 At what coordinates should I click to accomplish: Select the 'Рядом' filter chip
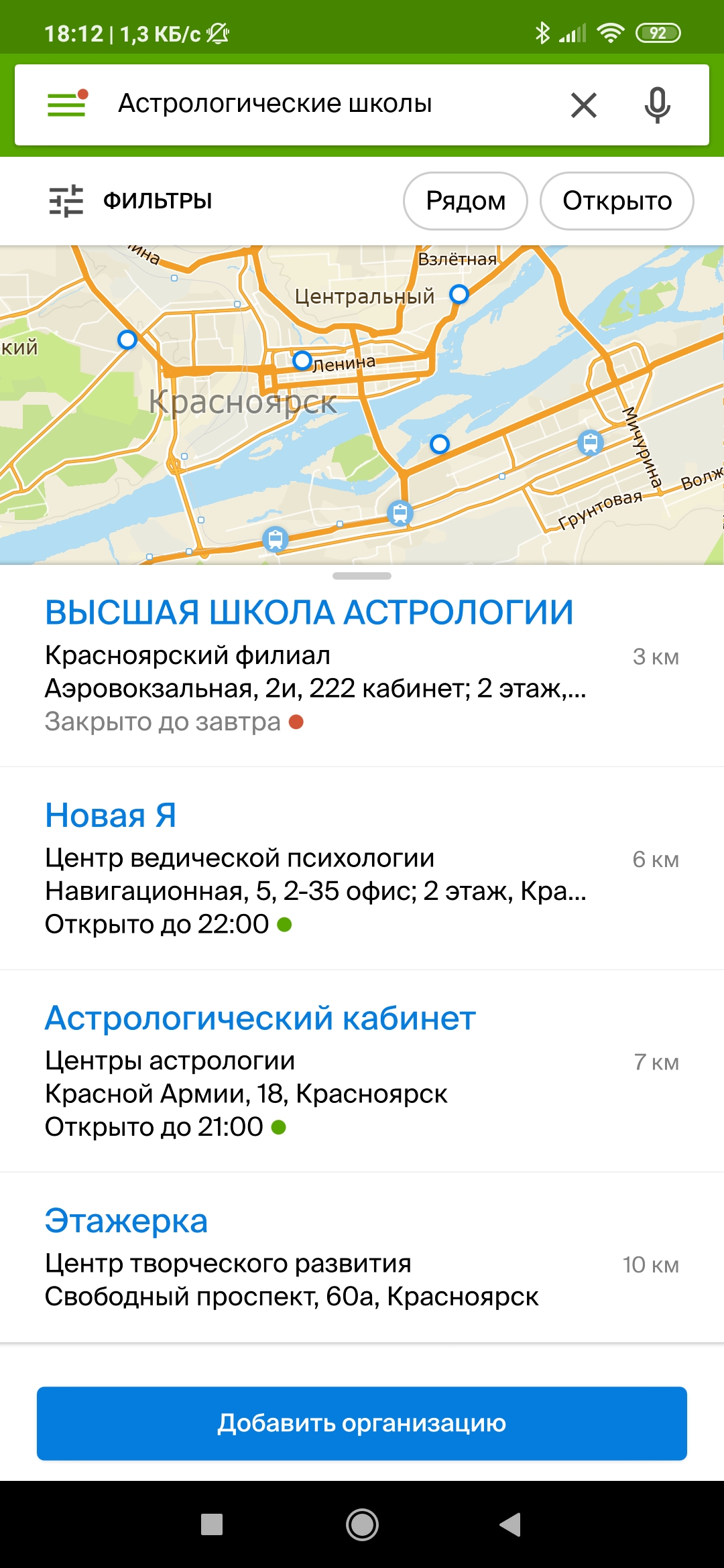(465, 201)
